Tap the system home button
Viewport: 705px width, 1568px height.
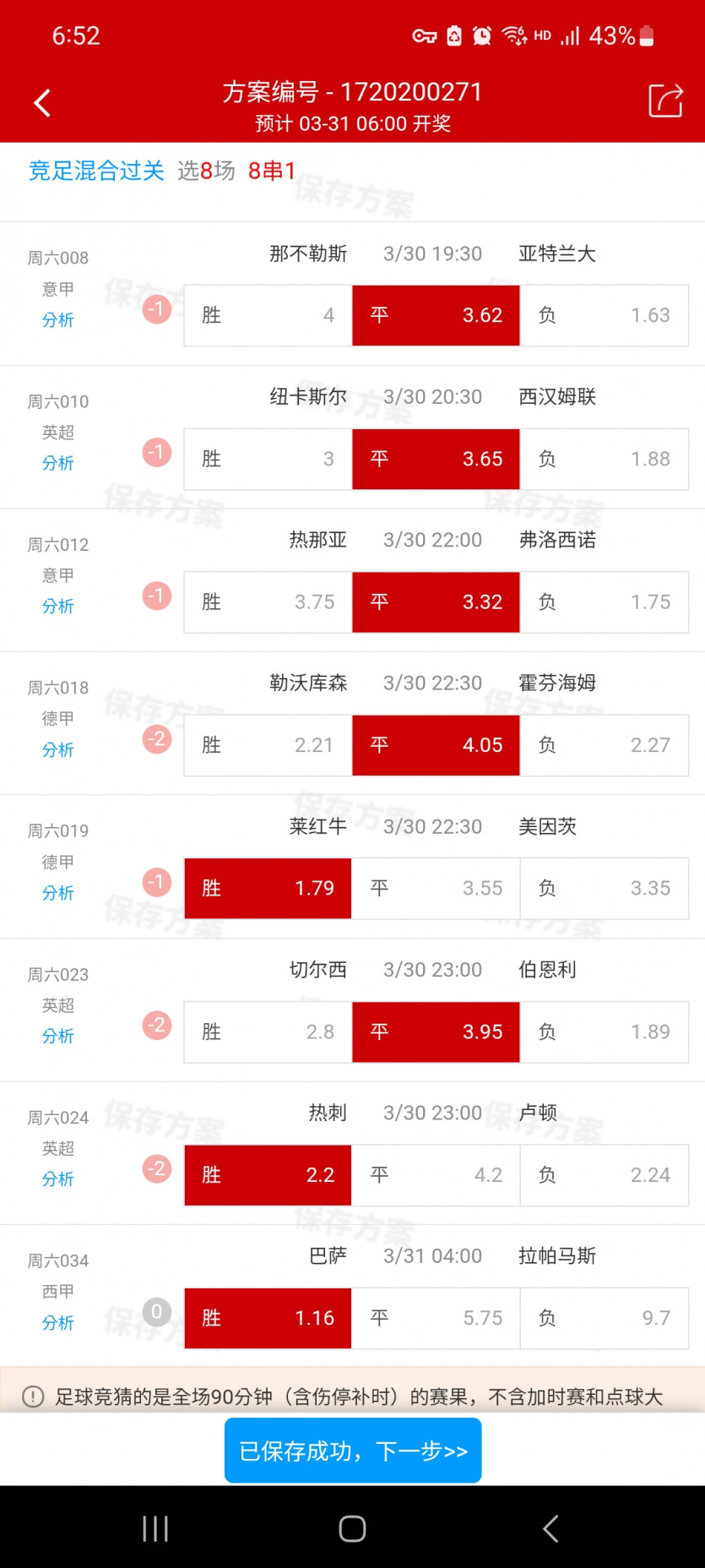tap(352, 1528)
